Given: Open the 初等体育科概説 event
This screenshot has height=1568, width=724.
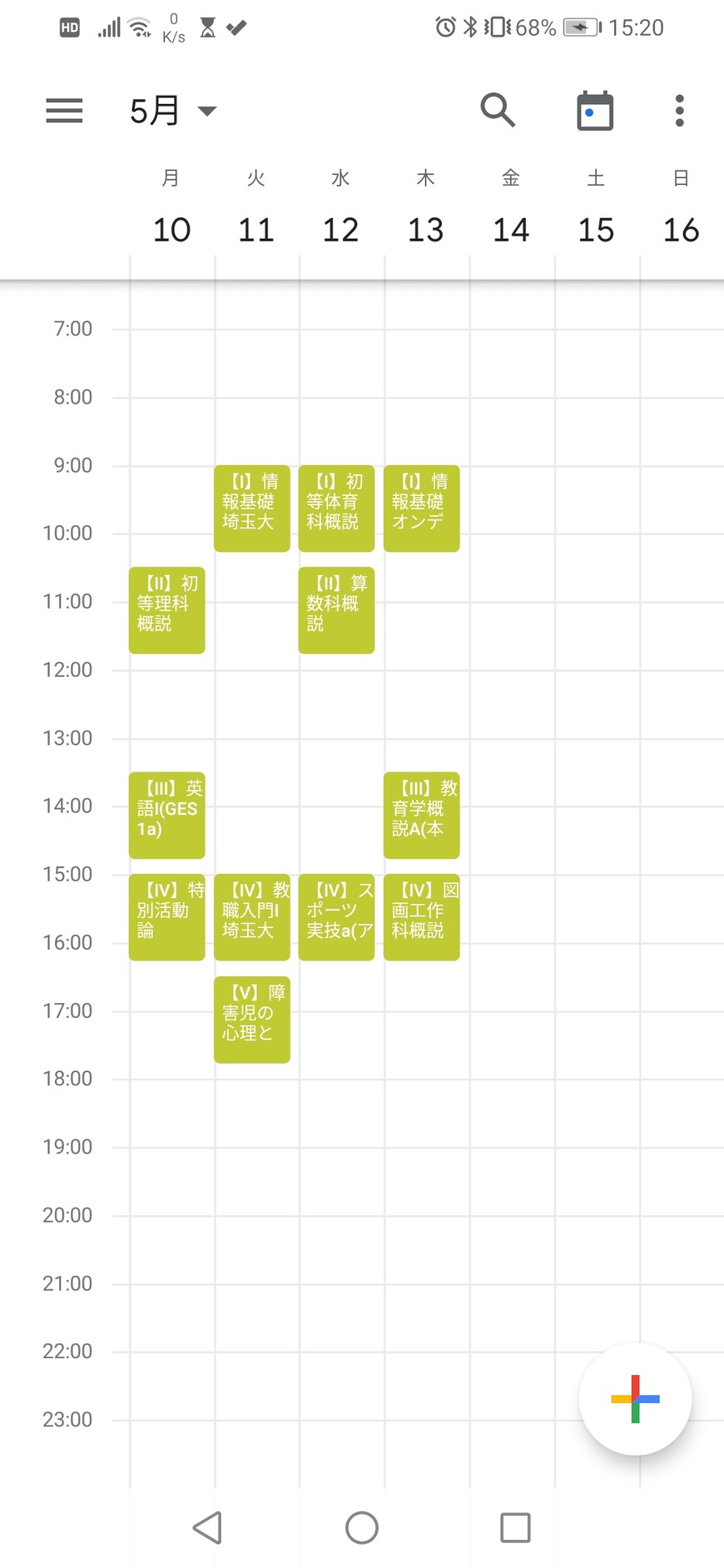Looking at the screenshot, I should (x=336, y=508).
